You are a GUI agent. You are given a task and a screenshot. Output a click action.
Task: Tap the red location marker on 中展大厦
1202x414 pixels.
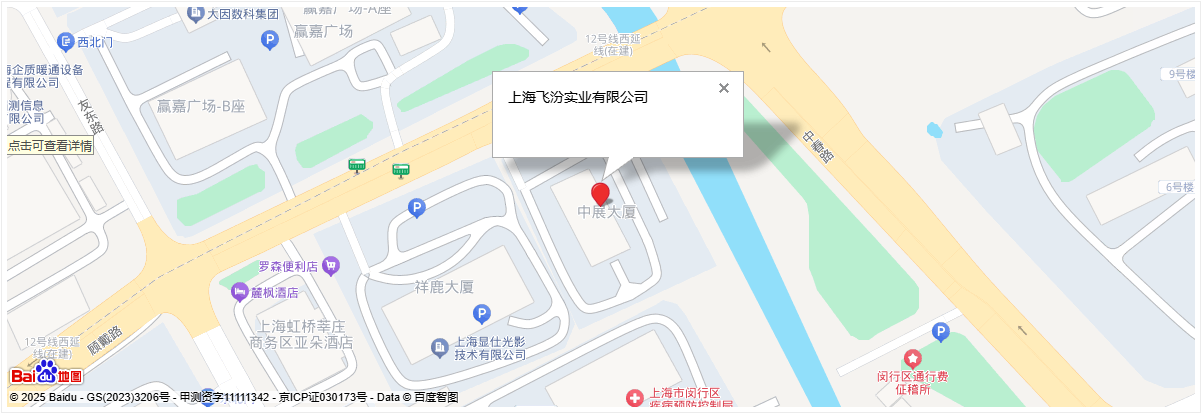(x=600, y=193)
